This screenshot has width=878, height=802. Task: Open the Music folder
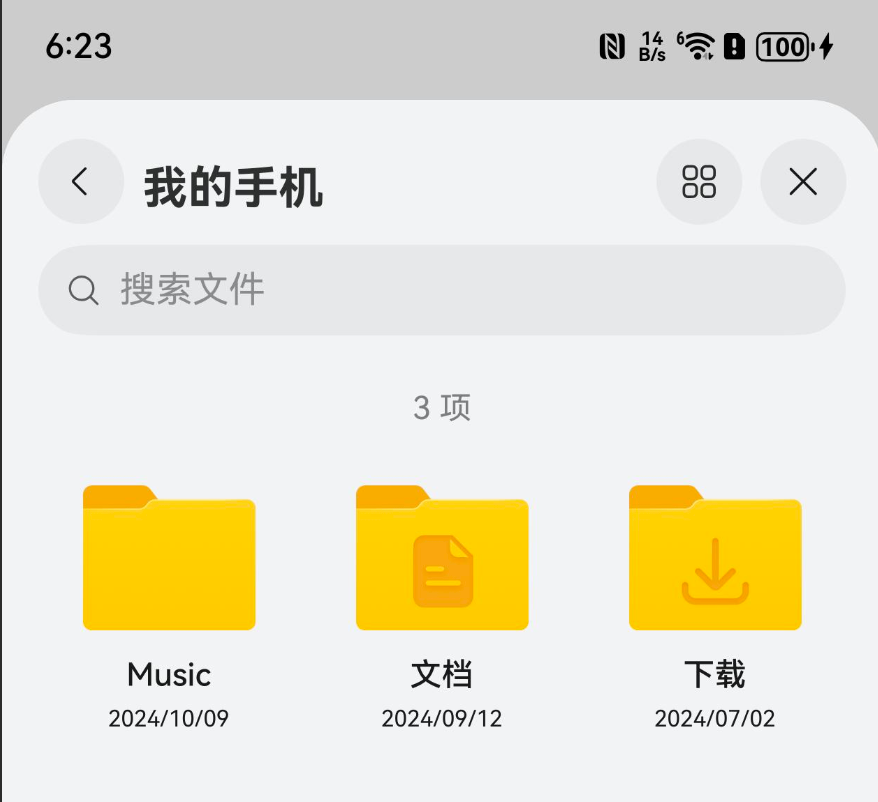click(169, 558)
